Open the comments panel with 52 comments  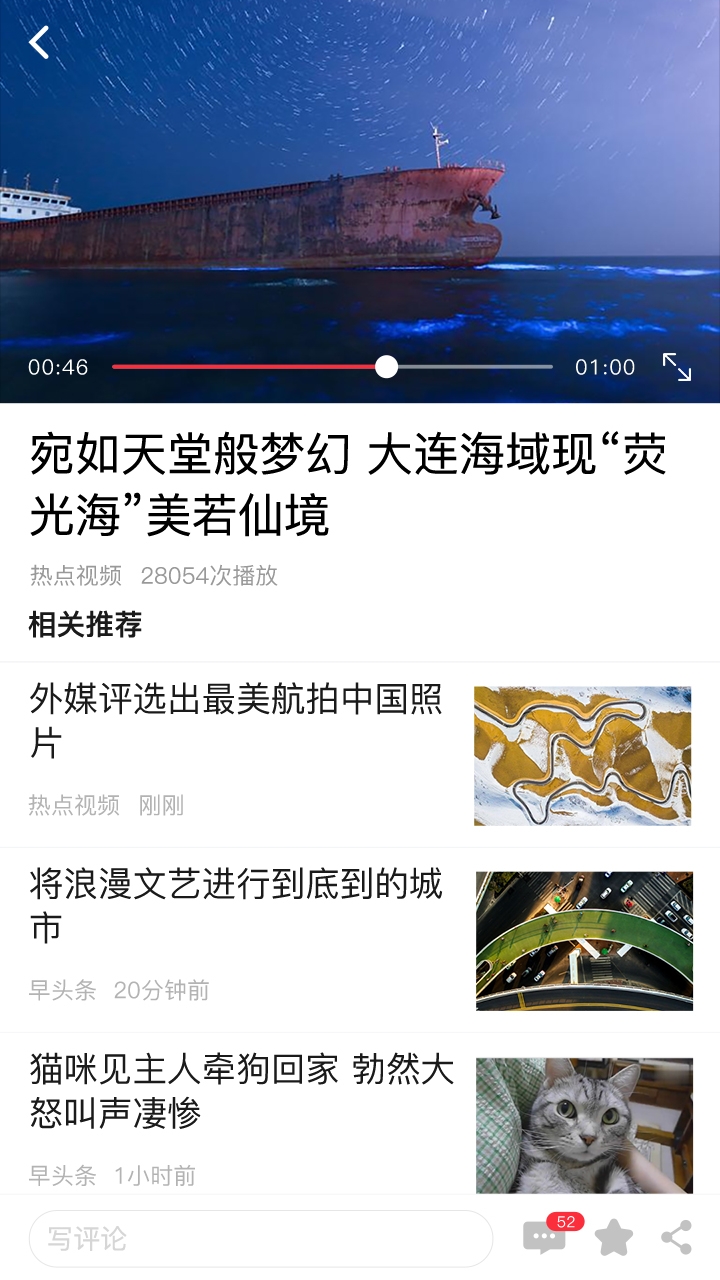[544, 1238]
